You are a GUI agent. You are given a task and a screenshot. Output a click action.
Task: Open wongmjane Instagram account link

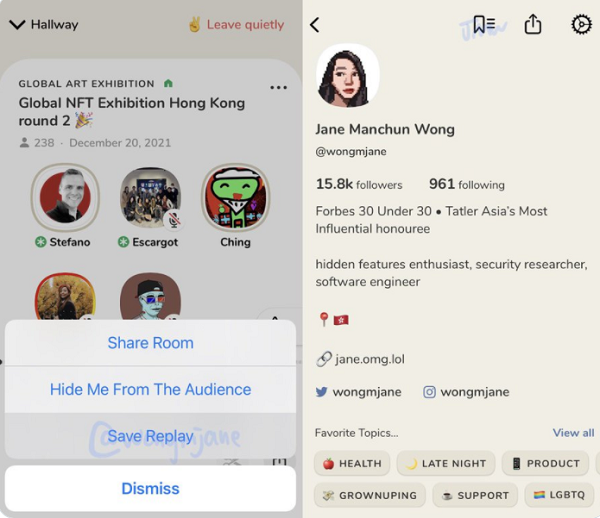[466, 392]
